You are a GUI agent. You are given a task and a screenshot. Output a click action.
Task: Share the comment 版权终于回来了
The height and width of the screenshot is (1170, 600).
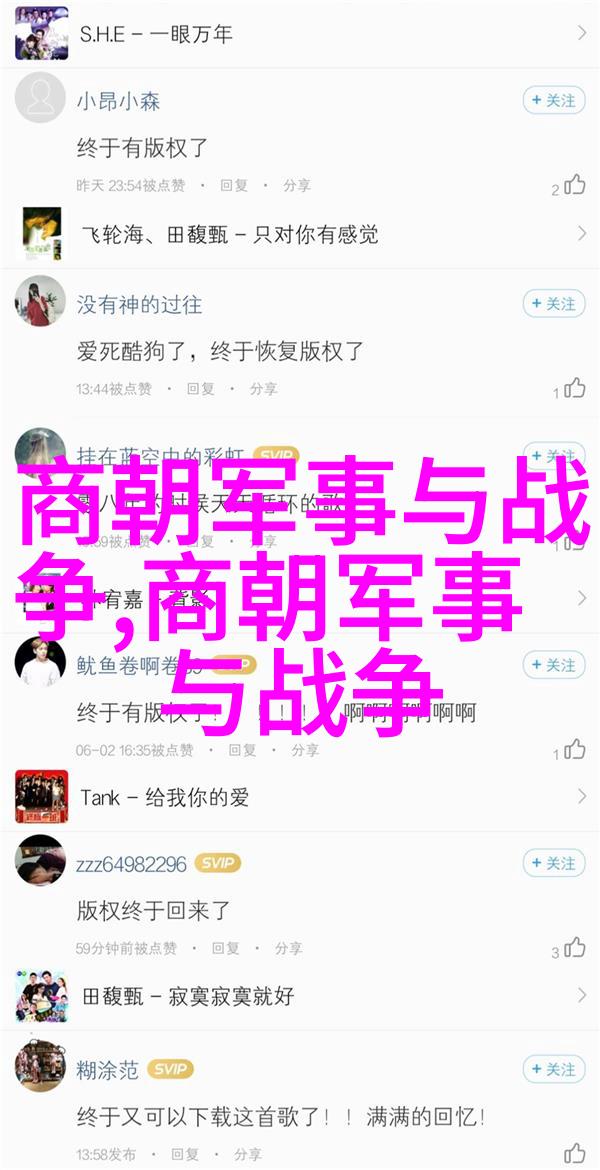[289, 948]
